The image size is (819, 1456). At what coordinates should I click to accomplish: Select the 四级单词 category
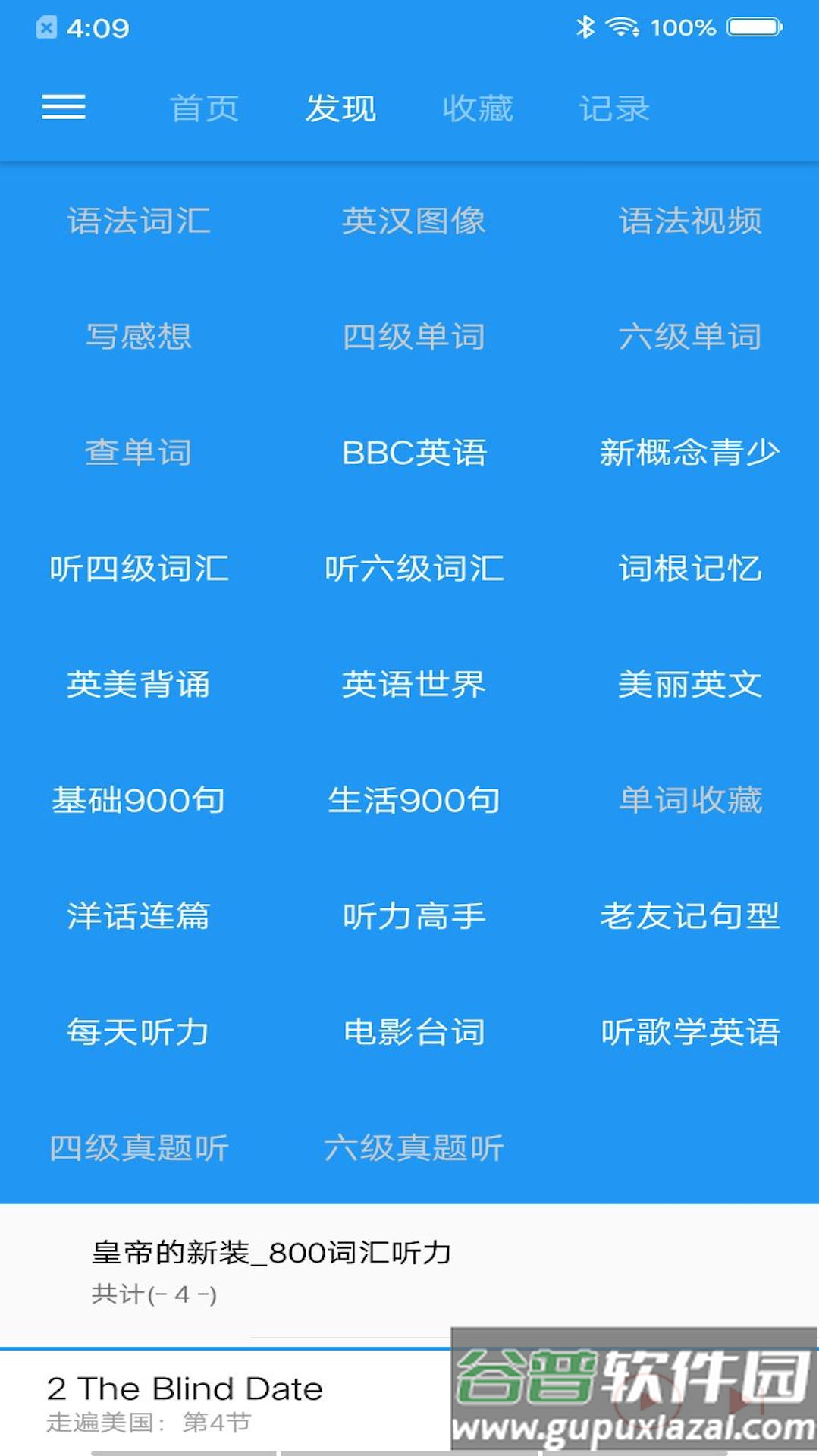[x=413, y=337]
